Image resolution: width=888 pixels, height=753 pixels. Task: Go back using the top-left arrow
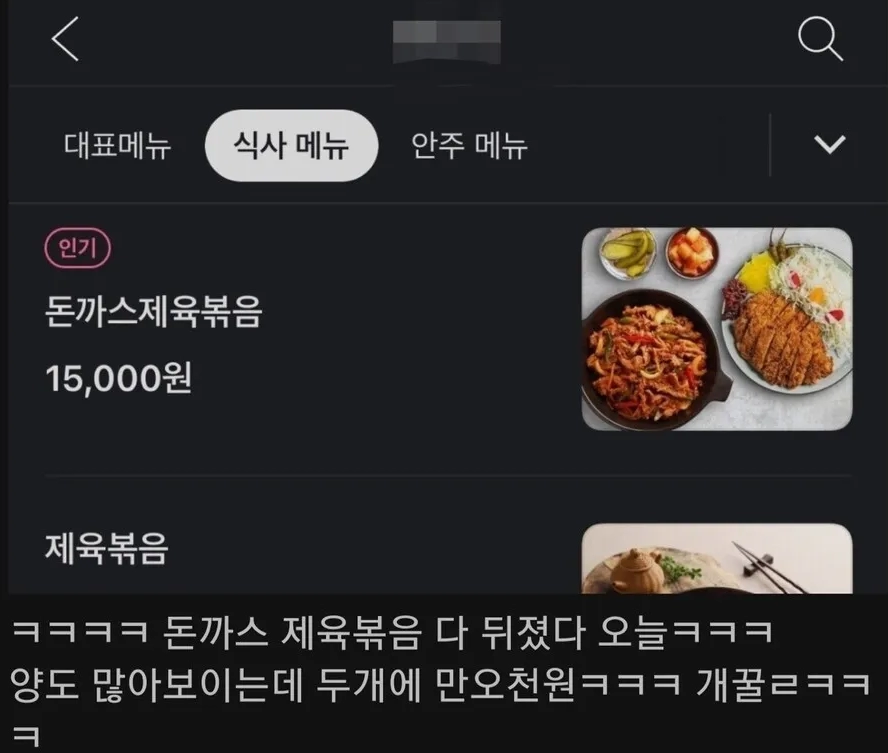[x=65, y=41]
